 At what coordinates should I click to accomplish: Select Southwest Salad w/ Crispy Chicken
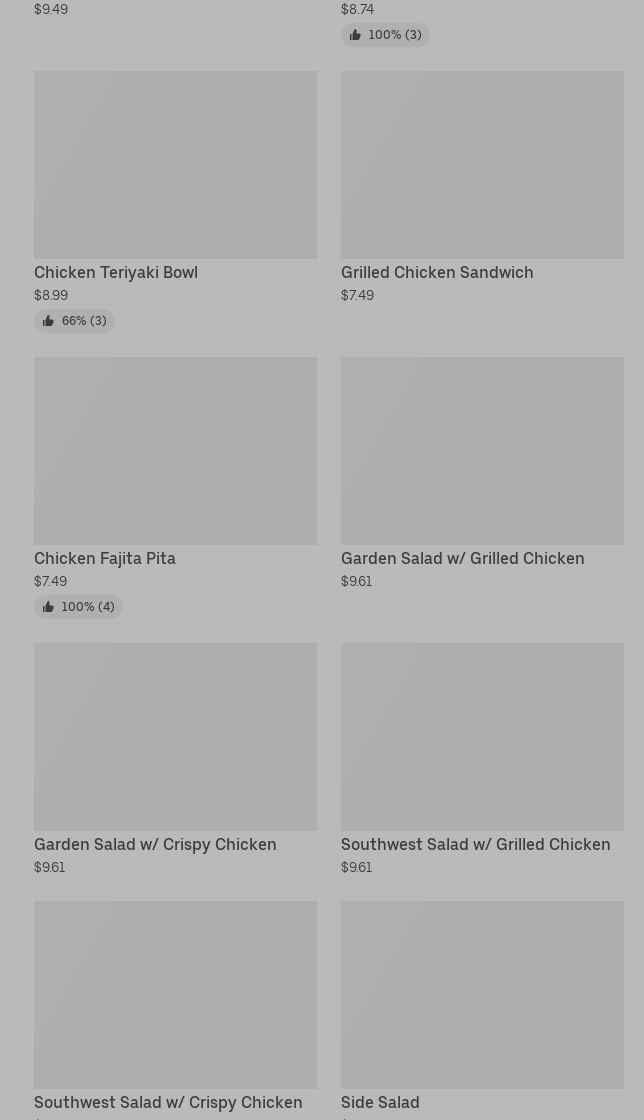point(176,1010)
